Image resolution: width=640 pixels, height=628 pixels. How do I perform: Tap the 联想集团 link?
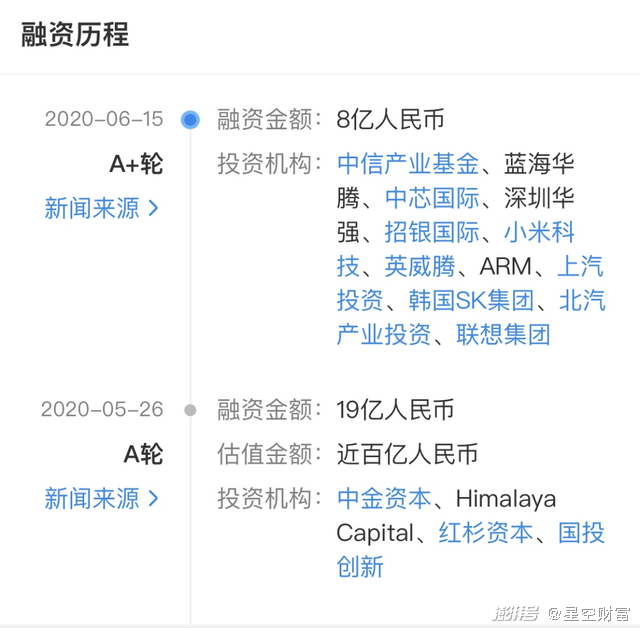point(504,334)
